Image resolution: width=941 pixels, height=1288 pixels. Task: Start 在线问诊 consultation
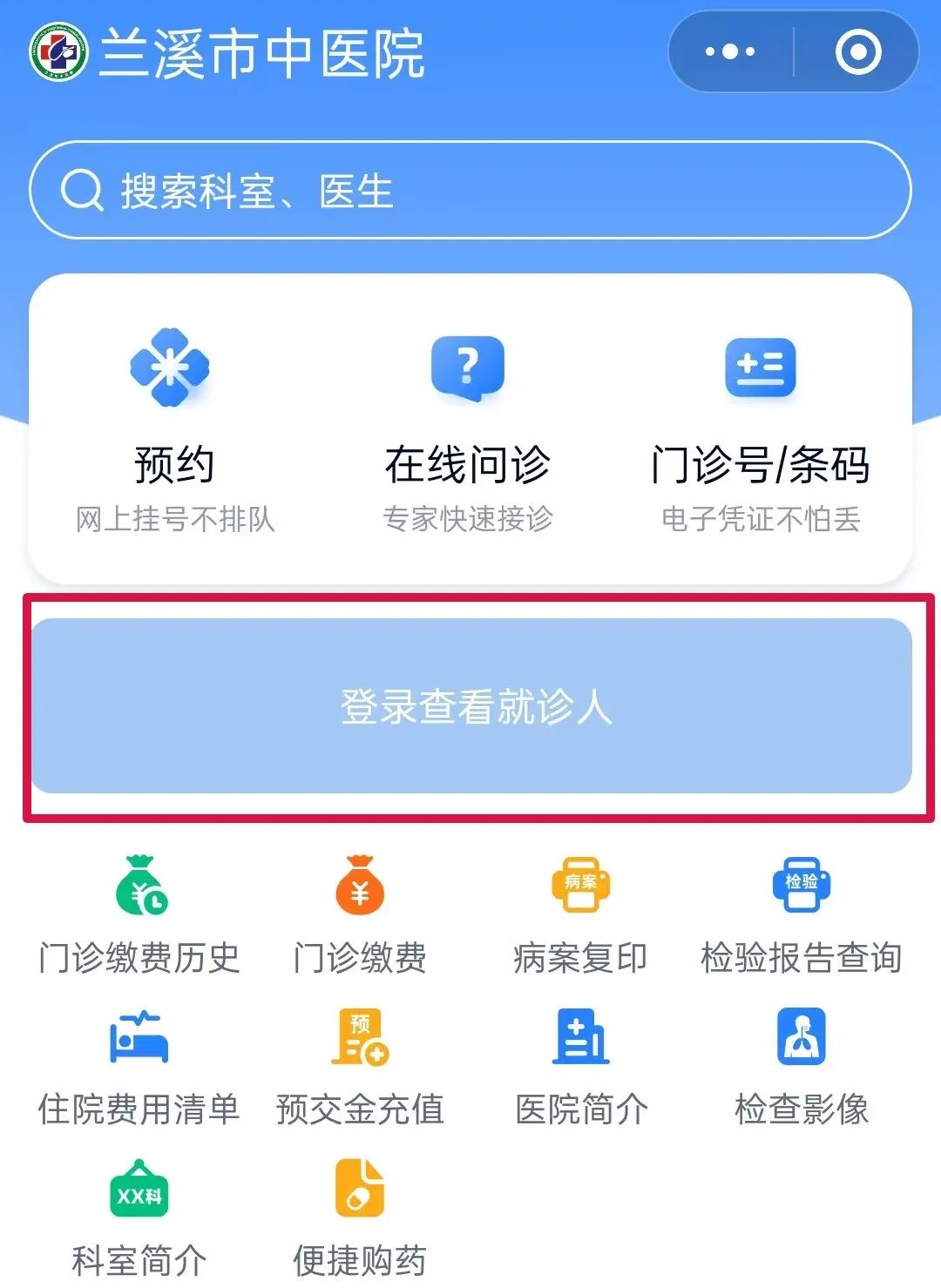pos(468,427)
